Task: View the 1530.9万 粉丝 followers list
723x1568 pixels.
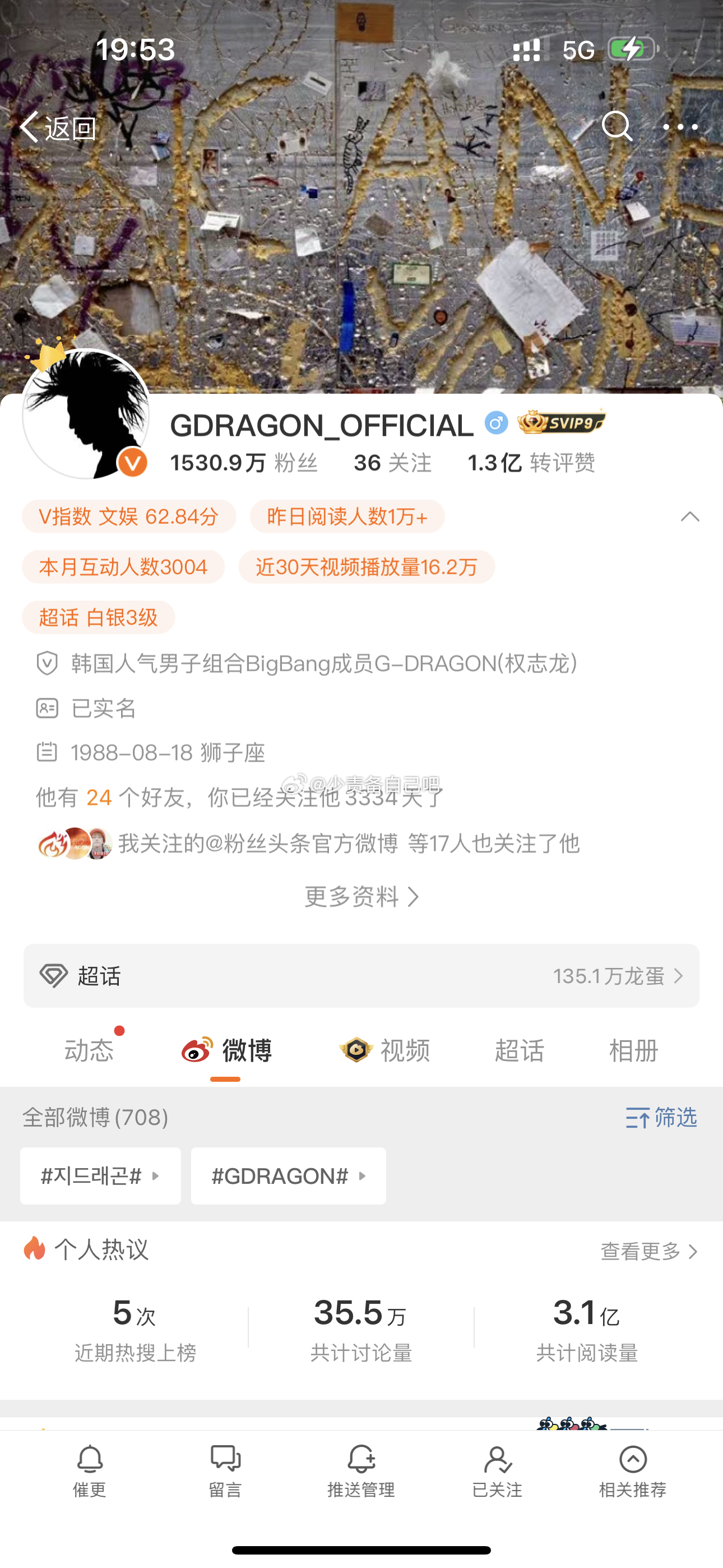Action: (x=243, y=463)
